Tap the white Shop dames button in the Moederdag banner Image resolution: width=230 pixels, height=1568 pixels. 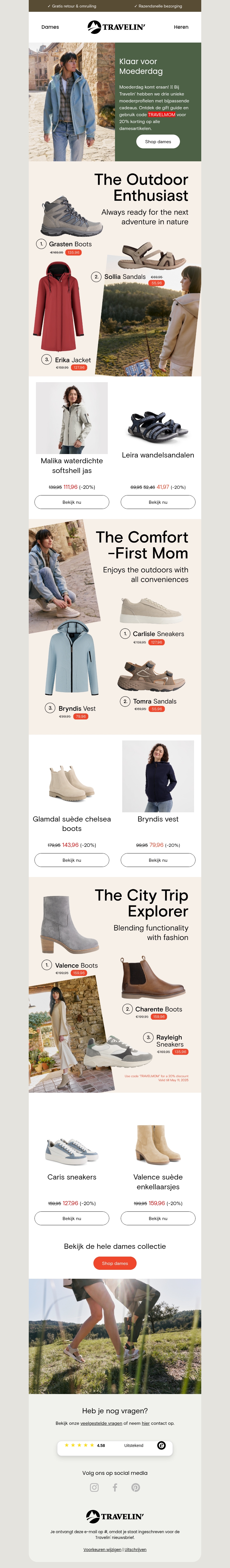click(158, 142)
